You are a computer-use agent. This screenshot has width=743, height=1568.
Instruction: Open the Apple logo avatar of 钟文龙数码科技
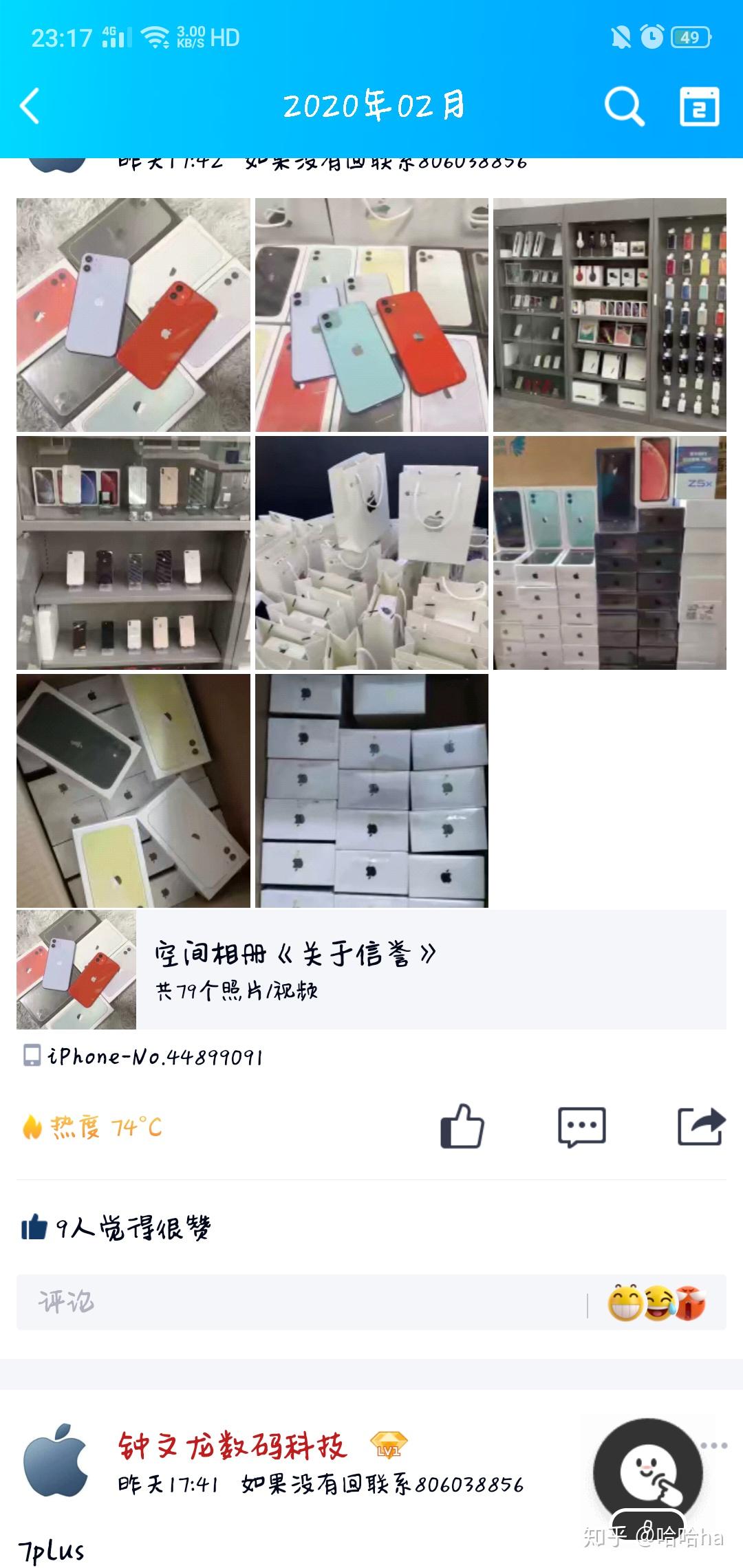click(55, 1460)
